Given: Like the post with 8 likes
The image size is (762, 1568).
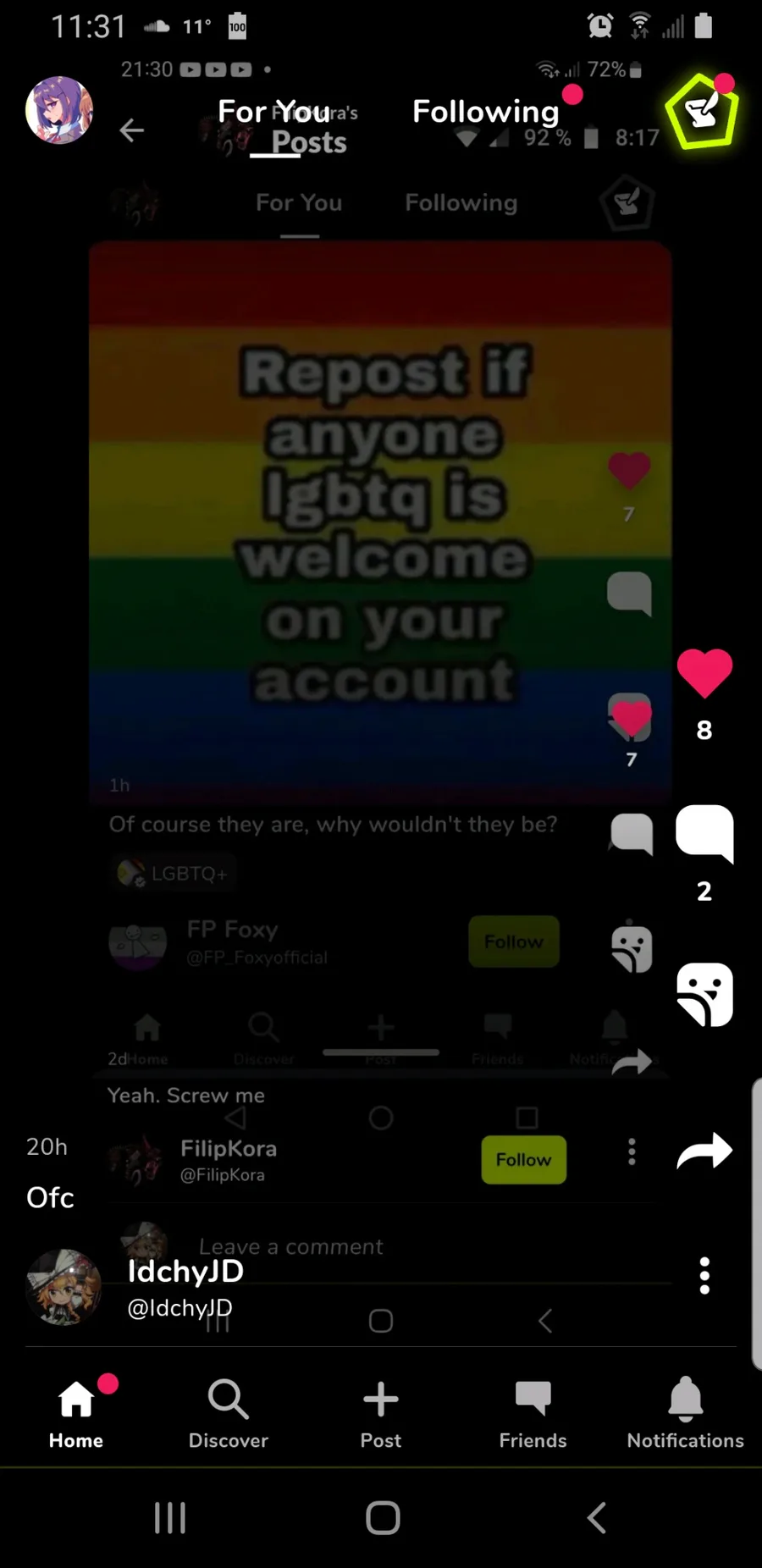Looking at the screenshot, I should pyautogui.click(x=704, y=674).
